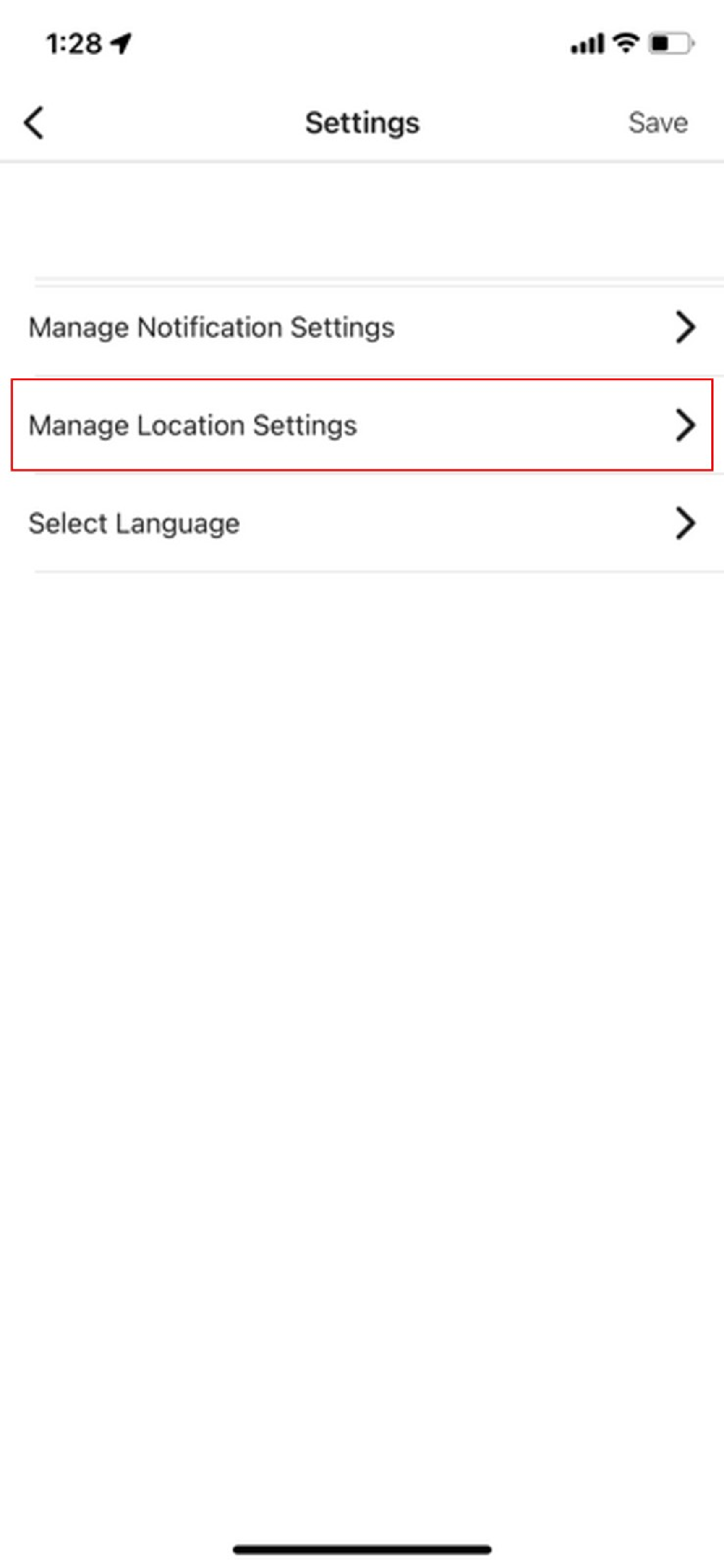The width and height of the screenshot is (724, 1568).
Task: Open Manage Location Settings
Action: pyautogui.click(x=362, y=425)
